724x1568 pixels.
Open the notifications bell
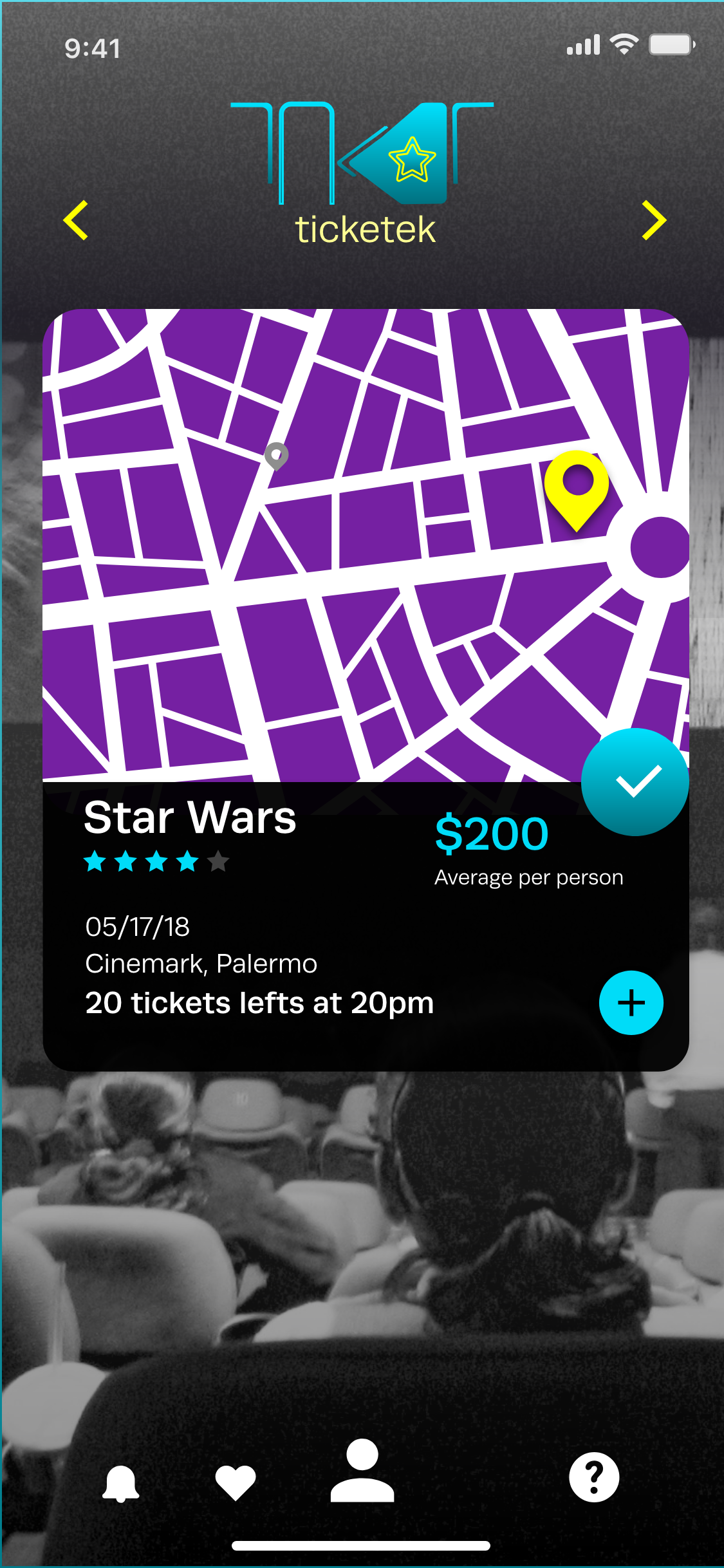[121, 1484]
